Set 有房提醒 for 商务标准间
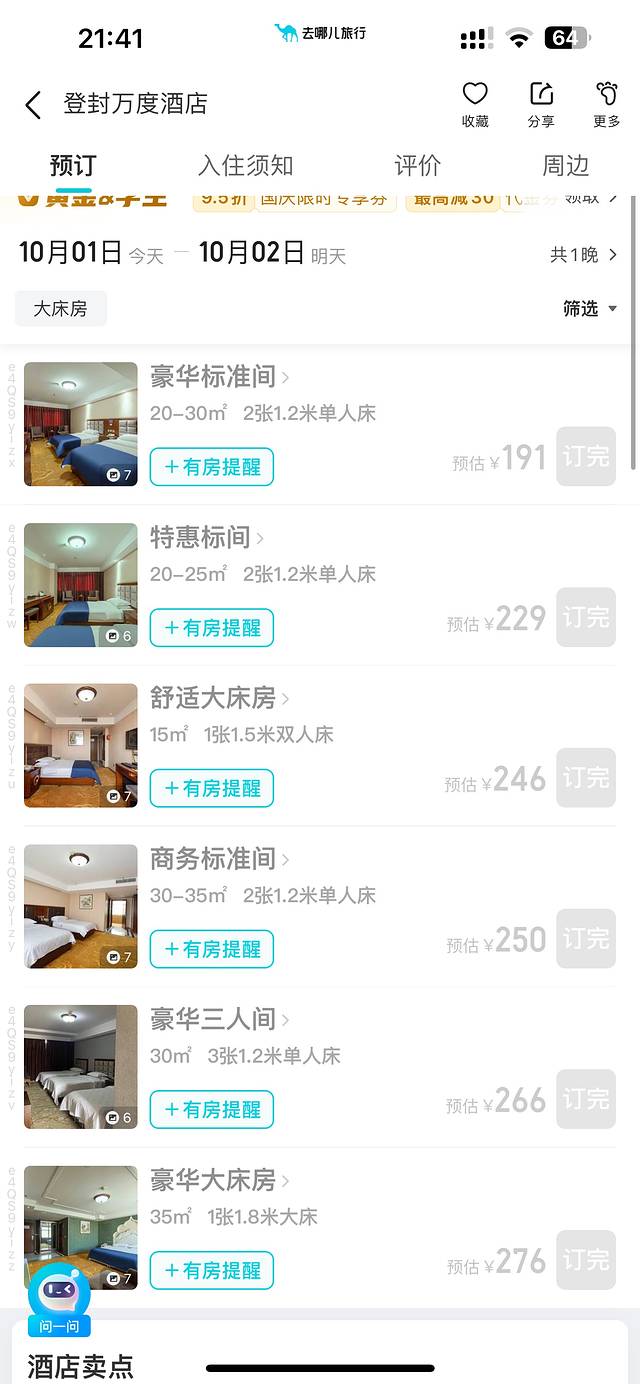This screenshot has height=1384, width=640. 212,949
